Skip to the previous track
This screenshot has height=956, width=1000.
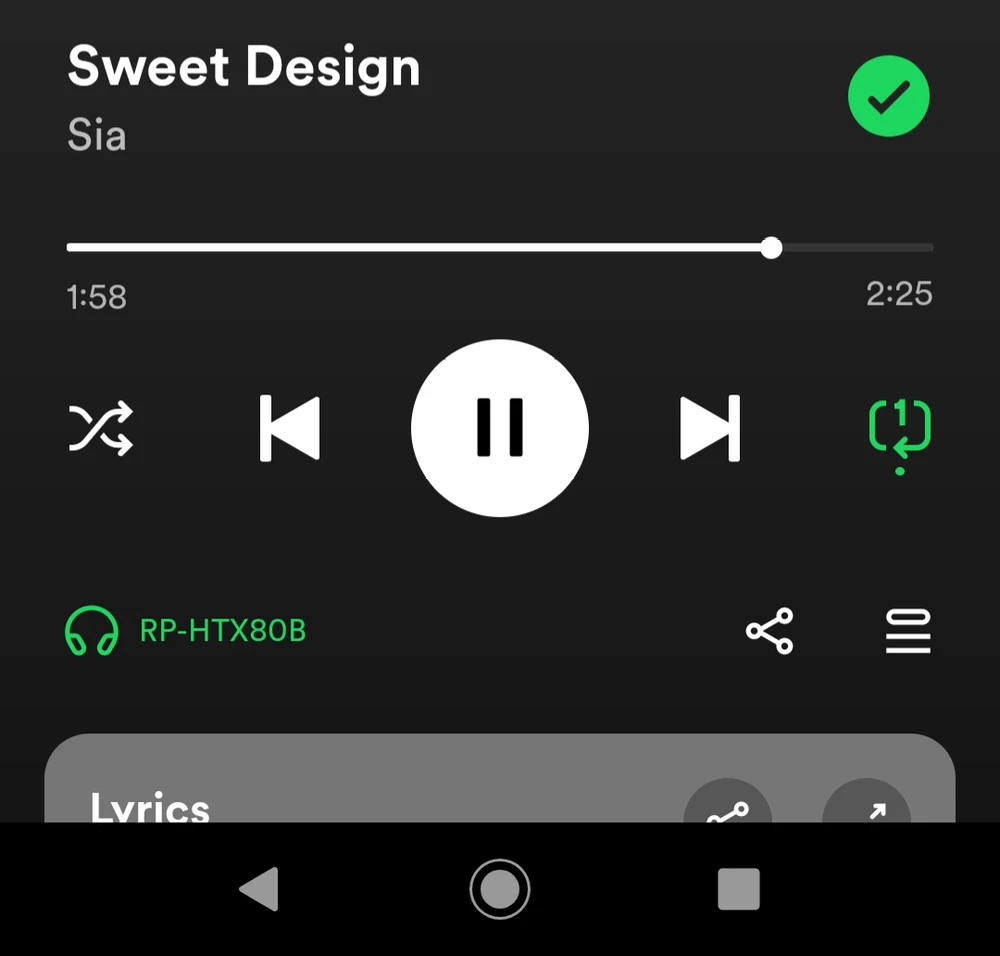pos(290,428)
